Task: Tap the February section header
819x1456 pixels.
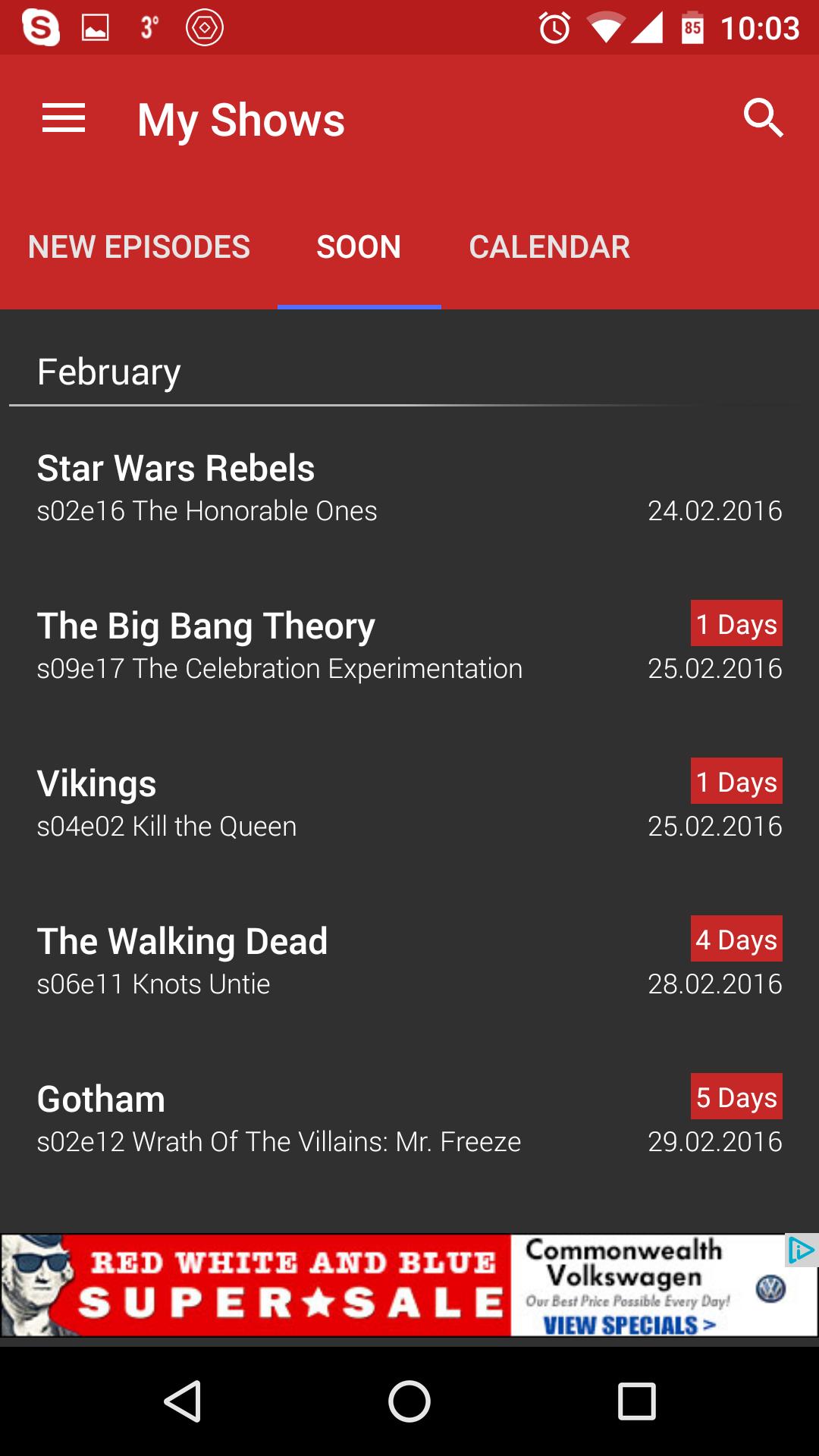Action: click(108, 372)
